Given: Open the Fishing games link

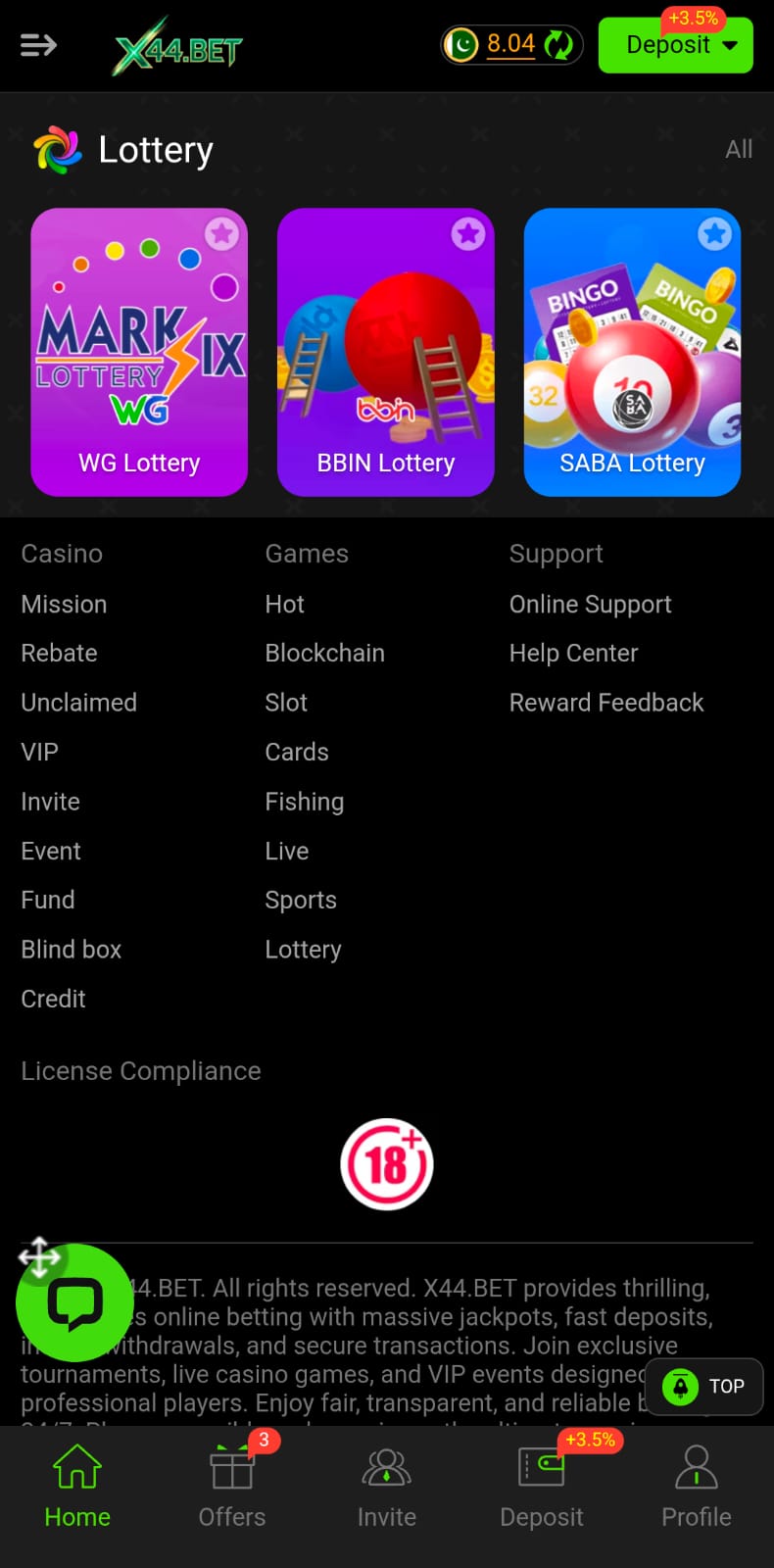Looking at the screenshot, I should click(x=304, y=802).
